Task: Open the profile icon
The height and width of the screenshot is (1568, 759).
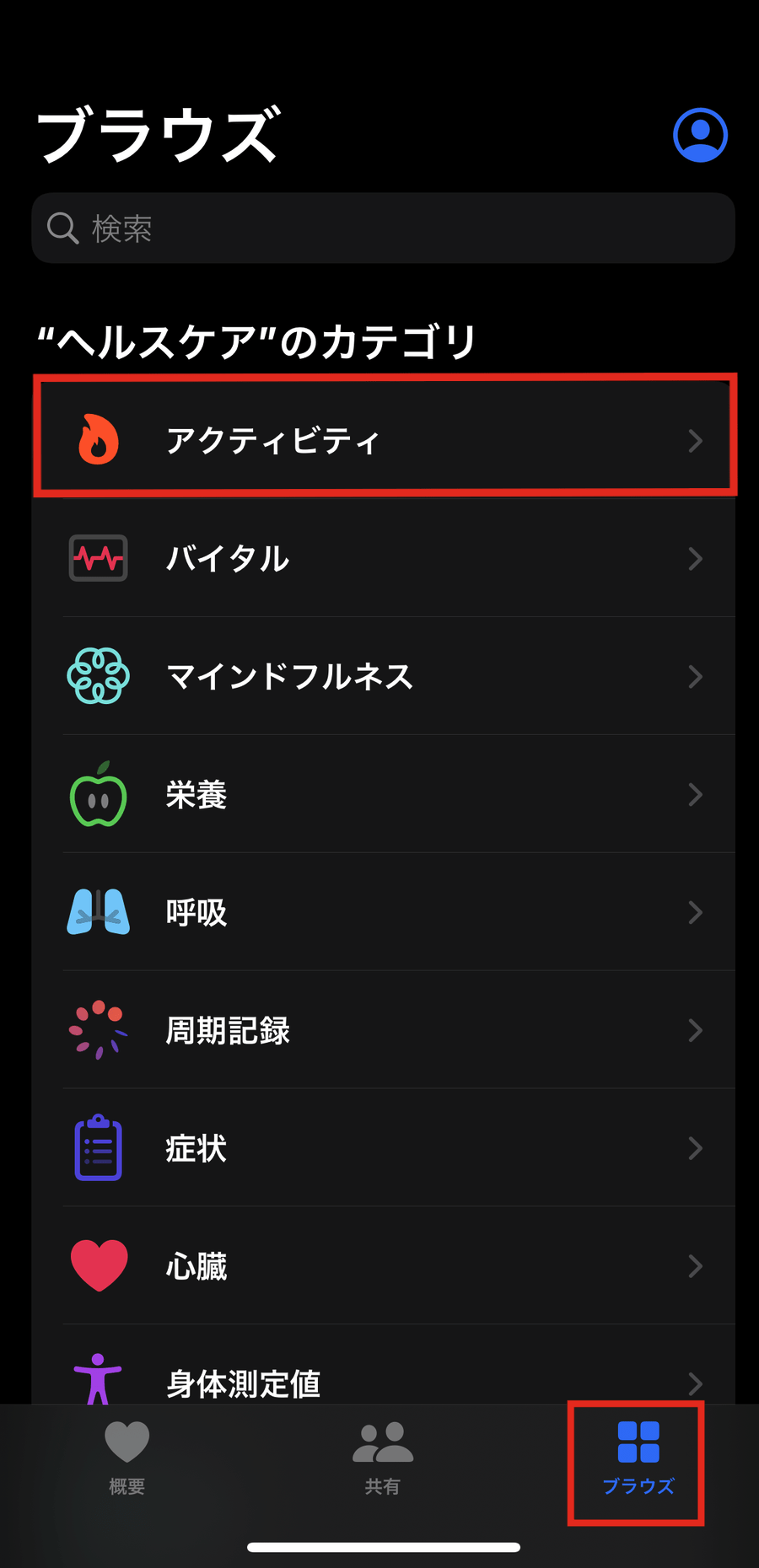Action: (x=700, y=135)
